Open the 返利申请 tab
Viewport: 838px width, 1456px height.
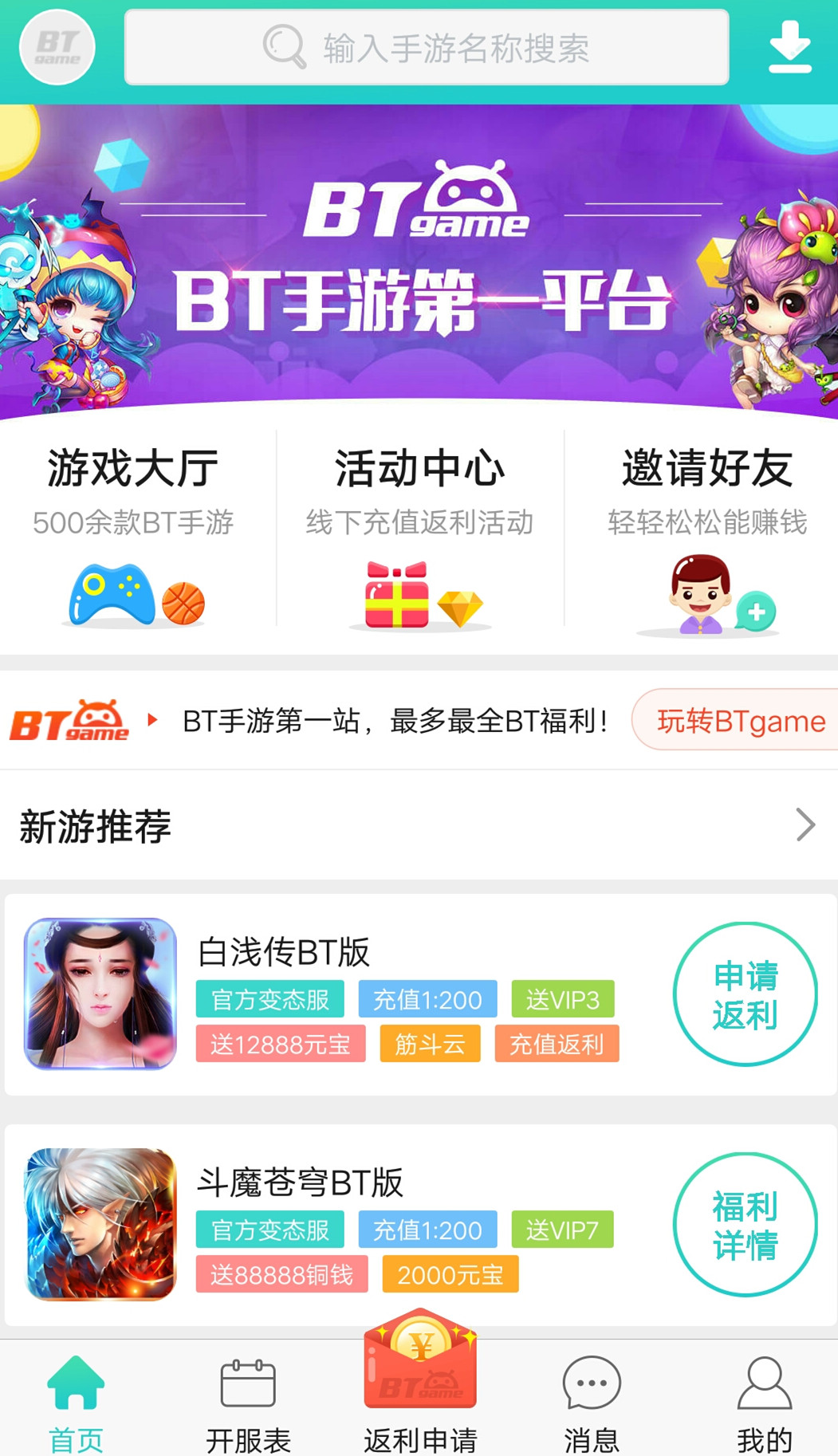(420, 1387)
